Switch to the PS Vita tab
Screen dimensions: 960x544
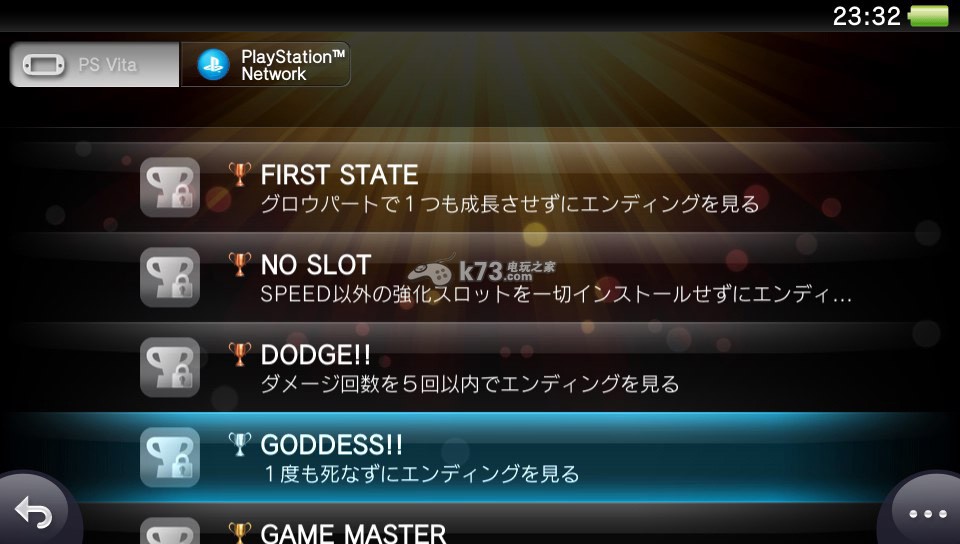(95, 65)
